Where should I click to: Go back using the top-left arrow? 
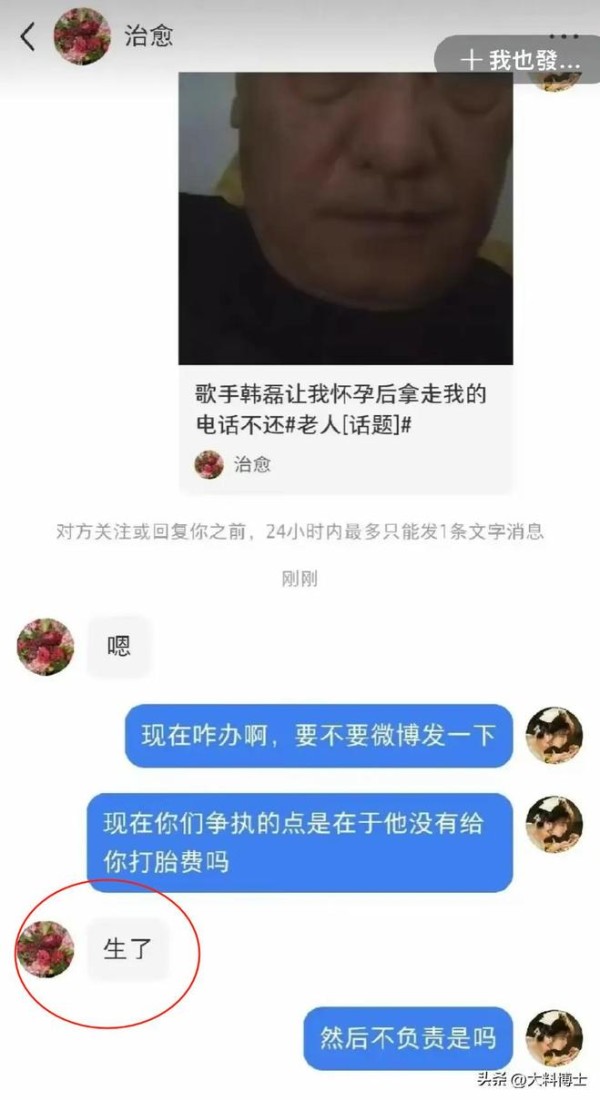pyautogui.click(x=27, y=37)
